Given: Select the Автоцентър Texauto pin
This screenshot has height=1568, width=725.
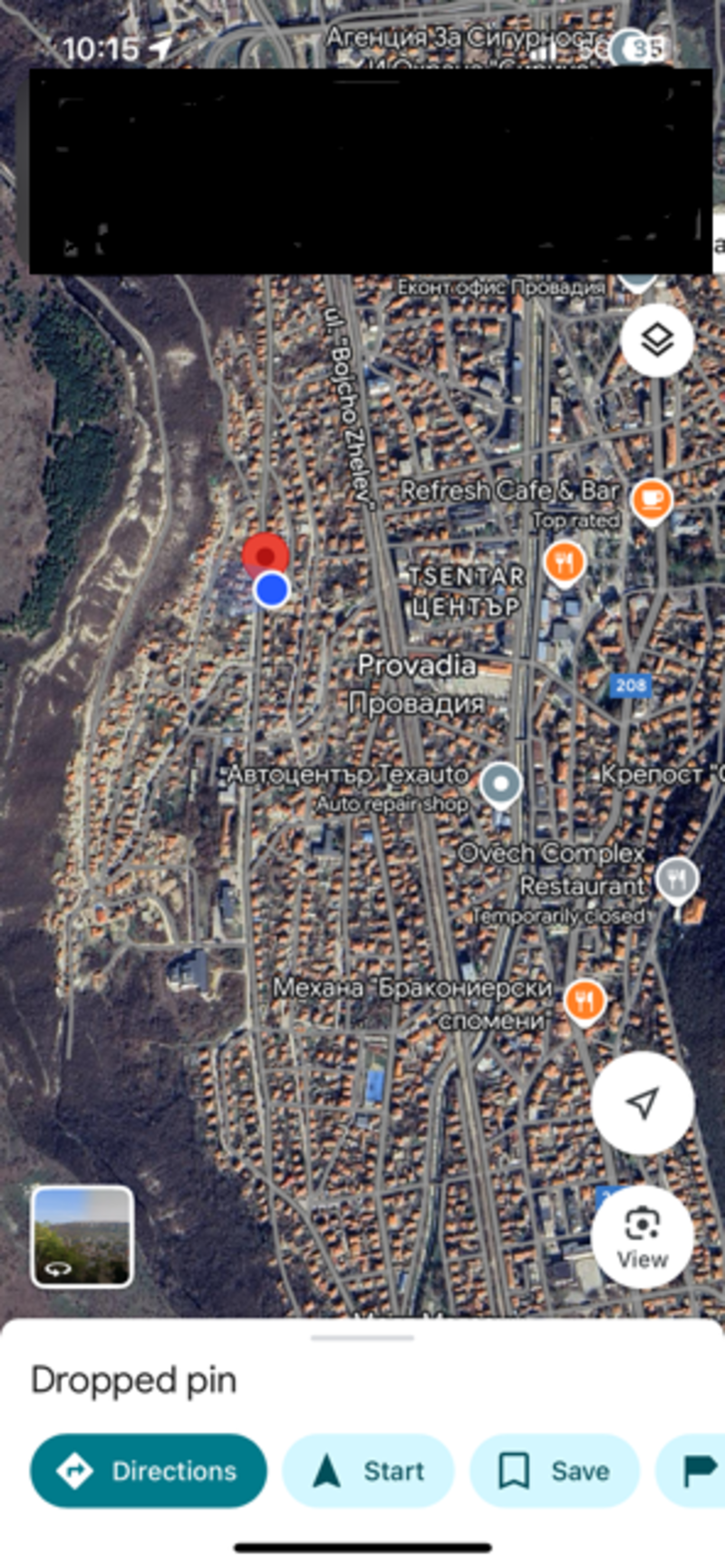Looking at the screenshot, I should click(x=500, y=784).
